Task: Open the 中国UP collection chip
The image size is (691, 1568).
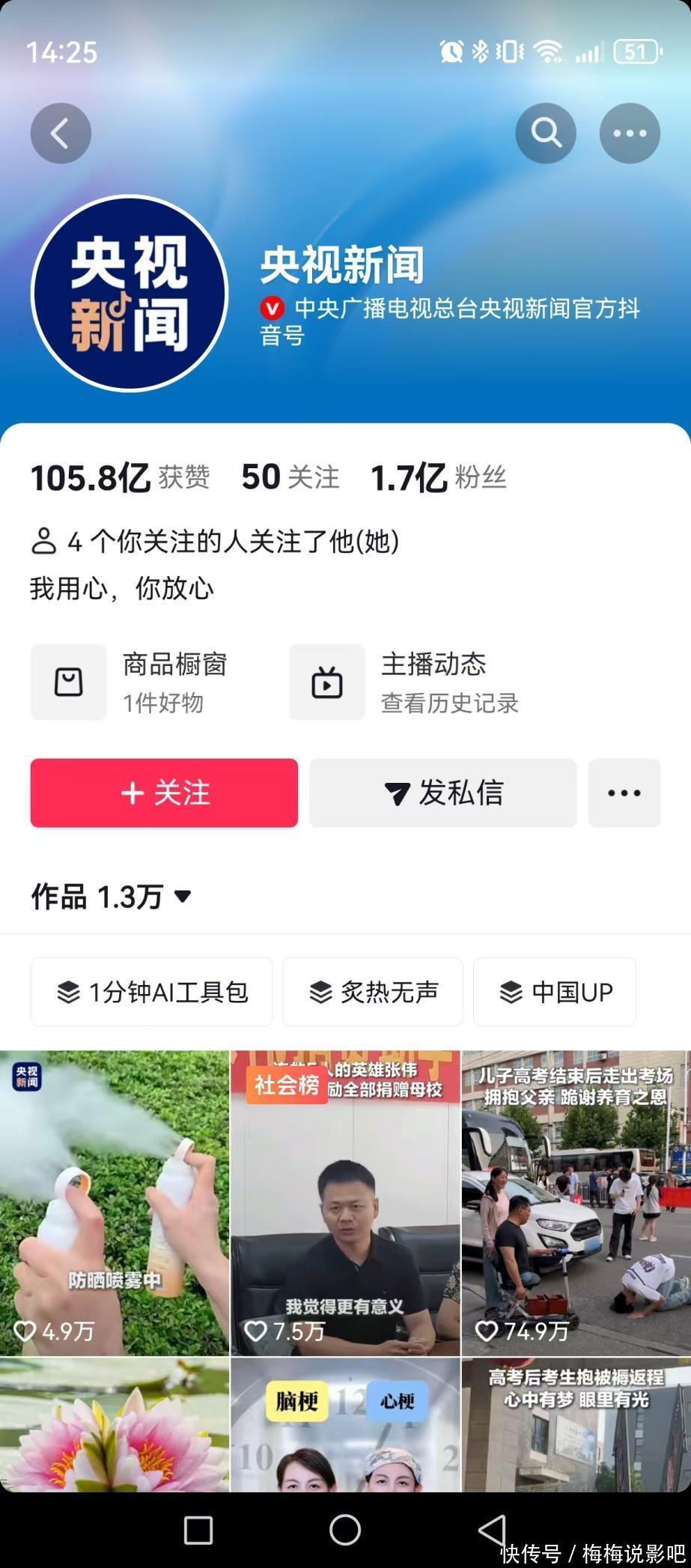Action: coord(555,992)
